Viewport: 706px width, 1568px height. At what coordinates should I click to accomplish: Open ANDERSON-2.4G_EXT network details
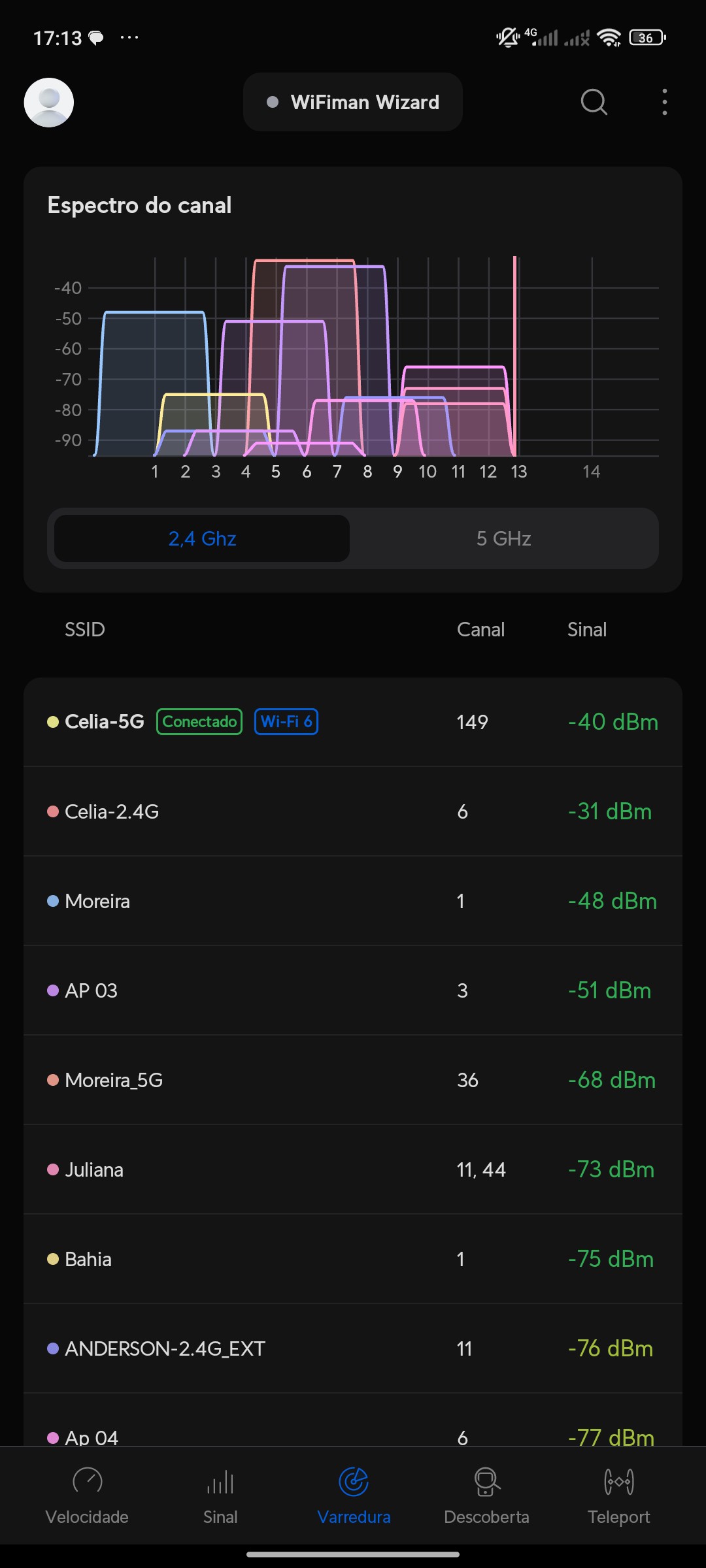(x=353, y=1348)
